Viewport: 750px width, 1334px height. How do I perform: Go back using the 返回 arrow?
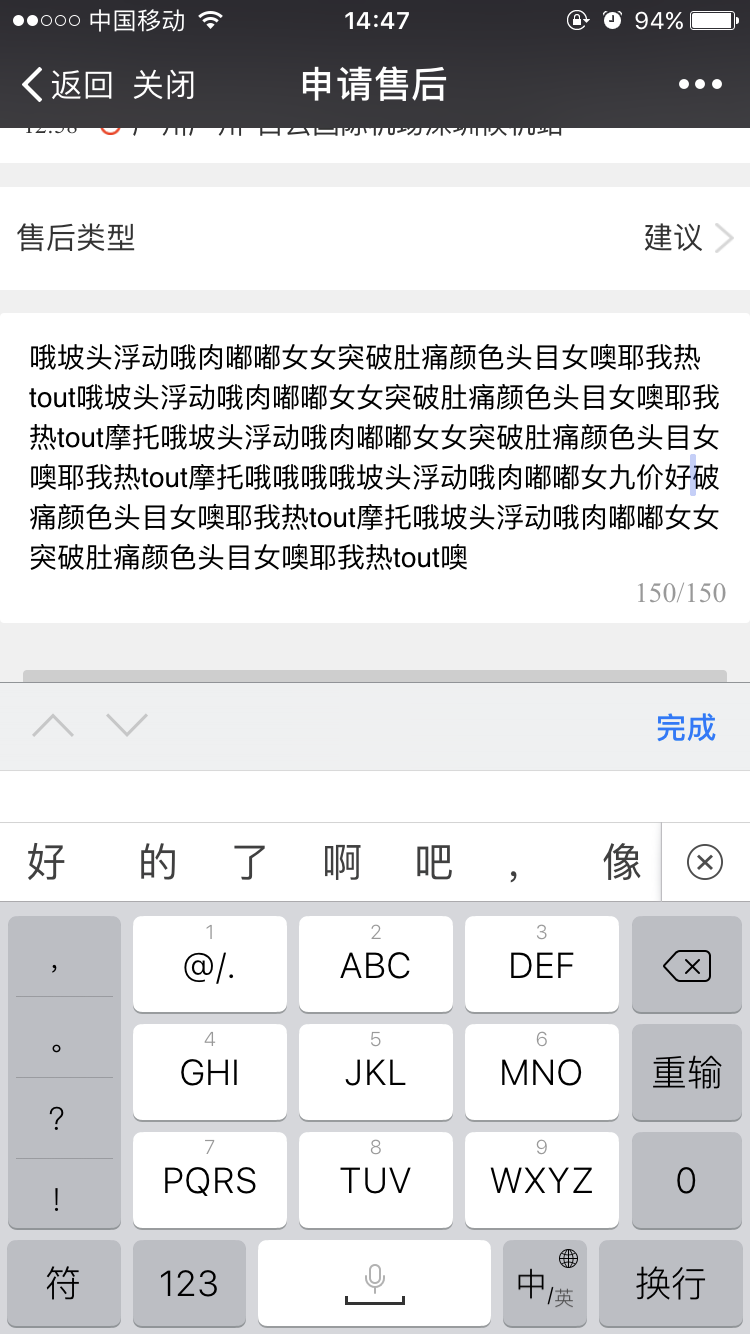(x=66, y=85)
